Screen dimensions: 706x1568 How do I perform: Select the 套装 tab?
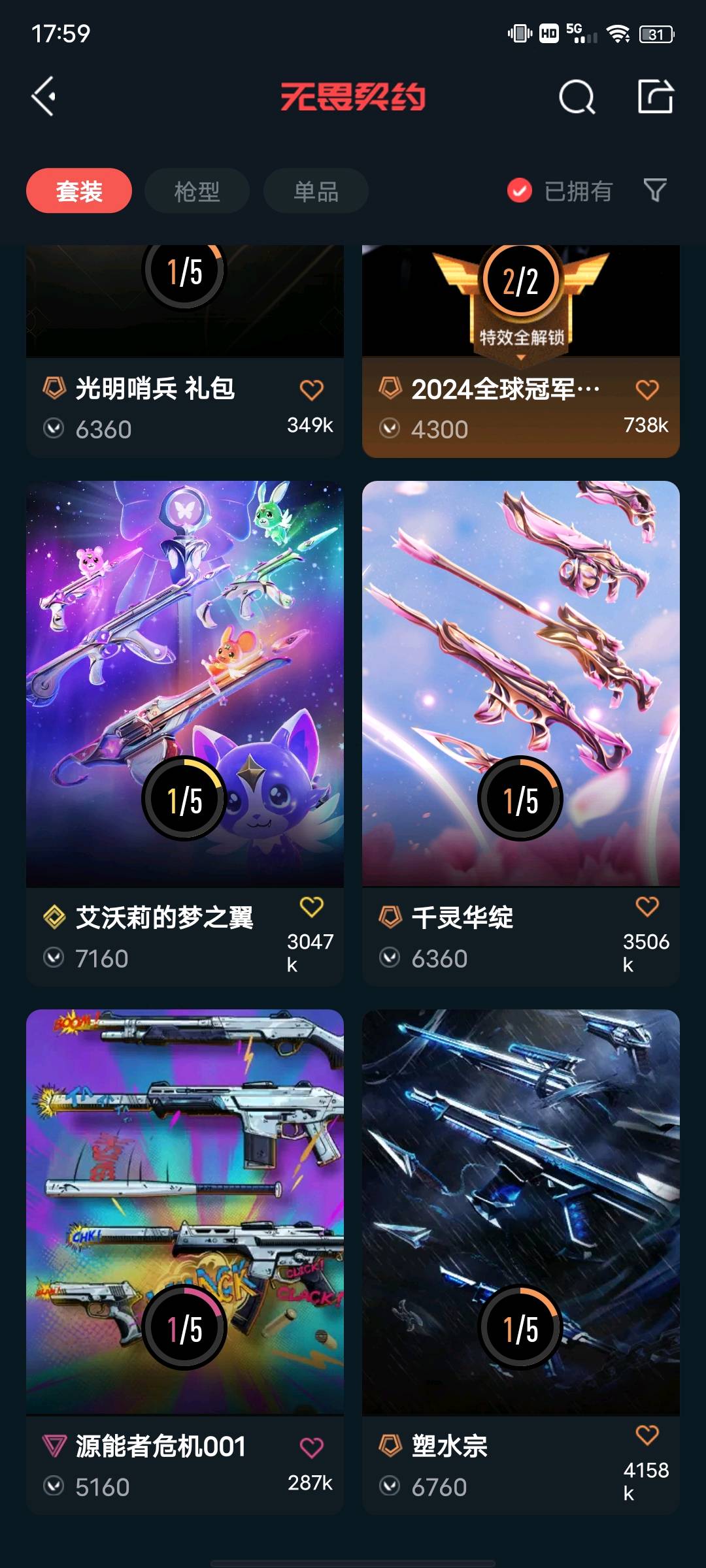point(79,191)
